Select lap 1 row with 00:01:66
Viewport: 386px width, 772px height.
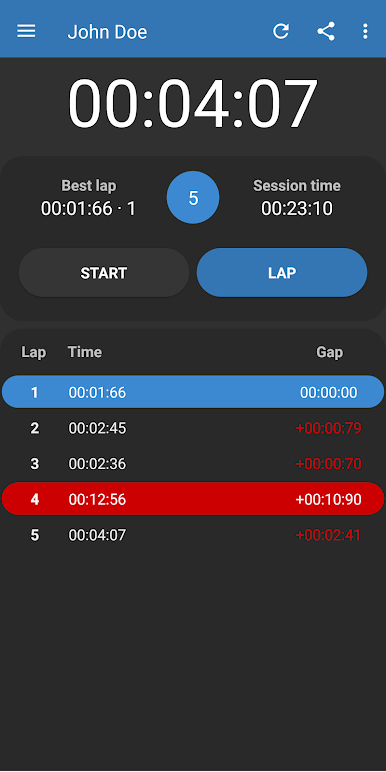pos(193,392)
